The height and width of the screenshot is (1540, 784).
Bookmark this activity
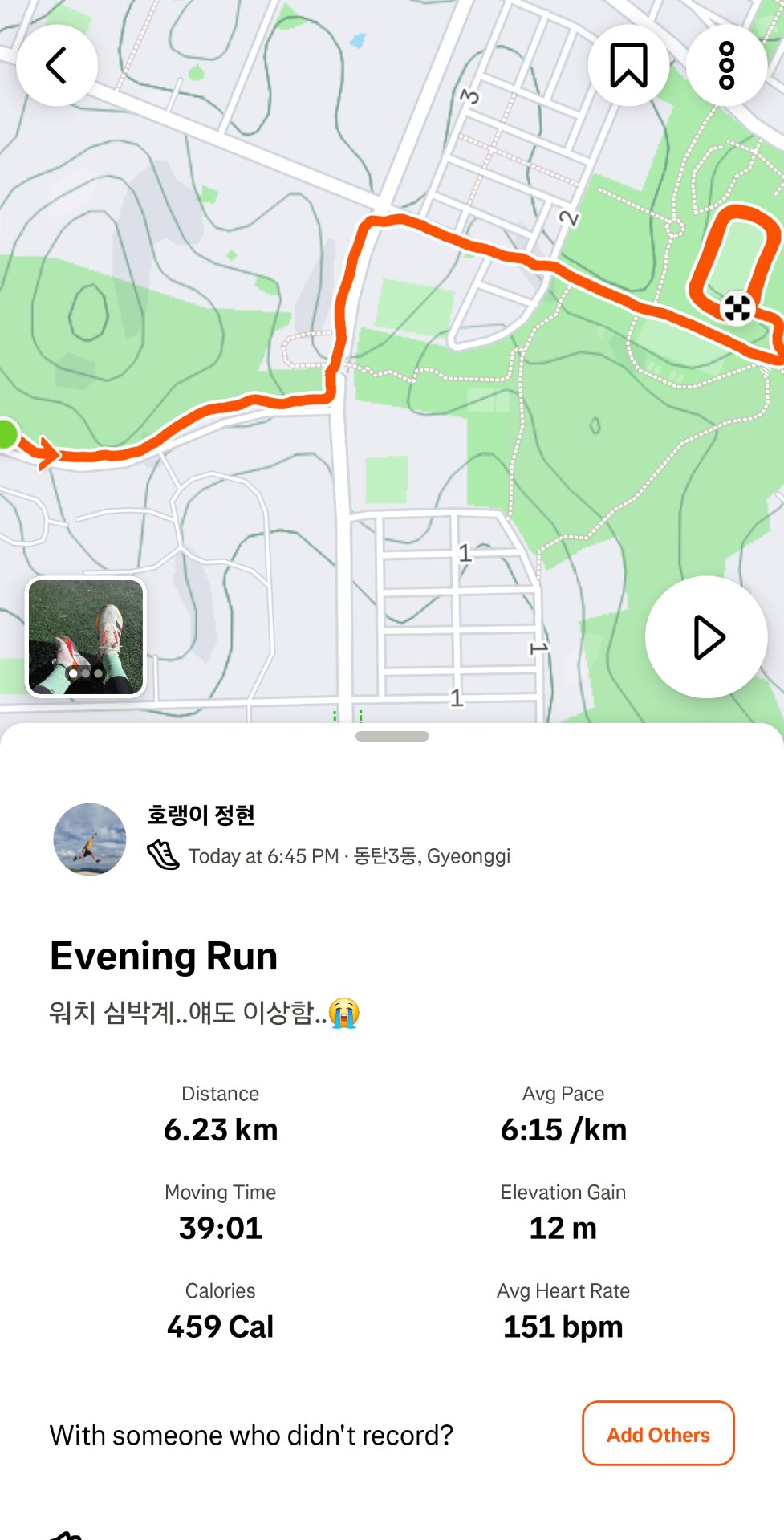[628, 65]
